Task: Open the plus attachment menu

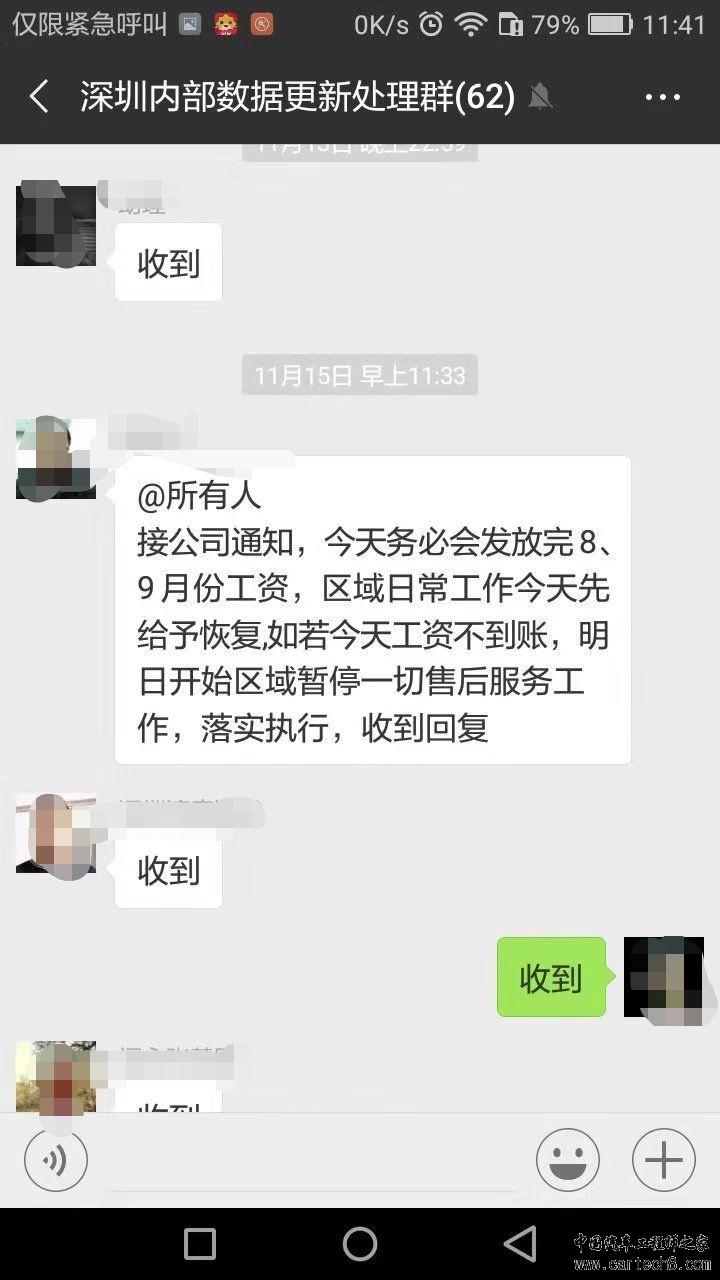Action: [663, 1160]
